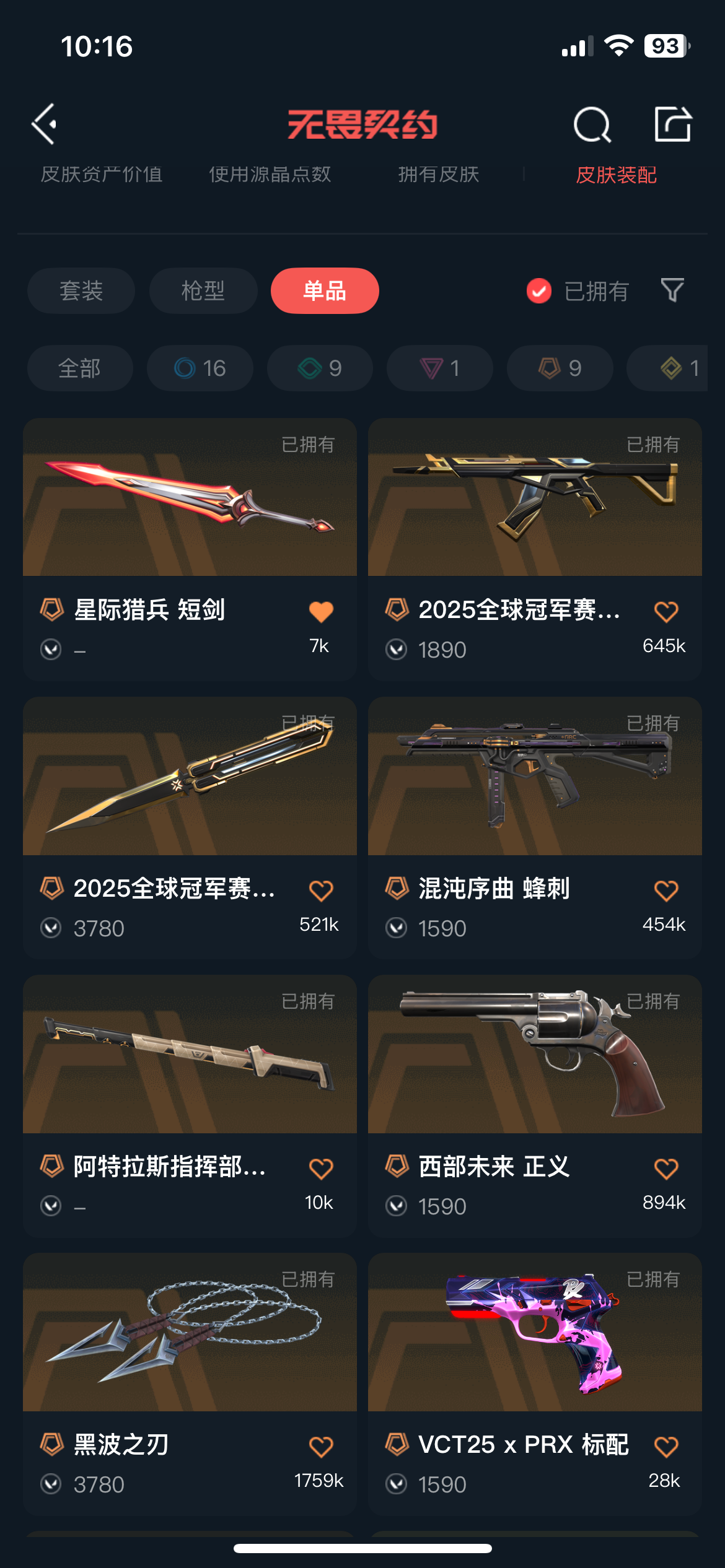
Task: Open the 黑波之刃 skin card
Action: click(x=190, y=1333)
